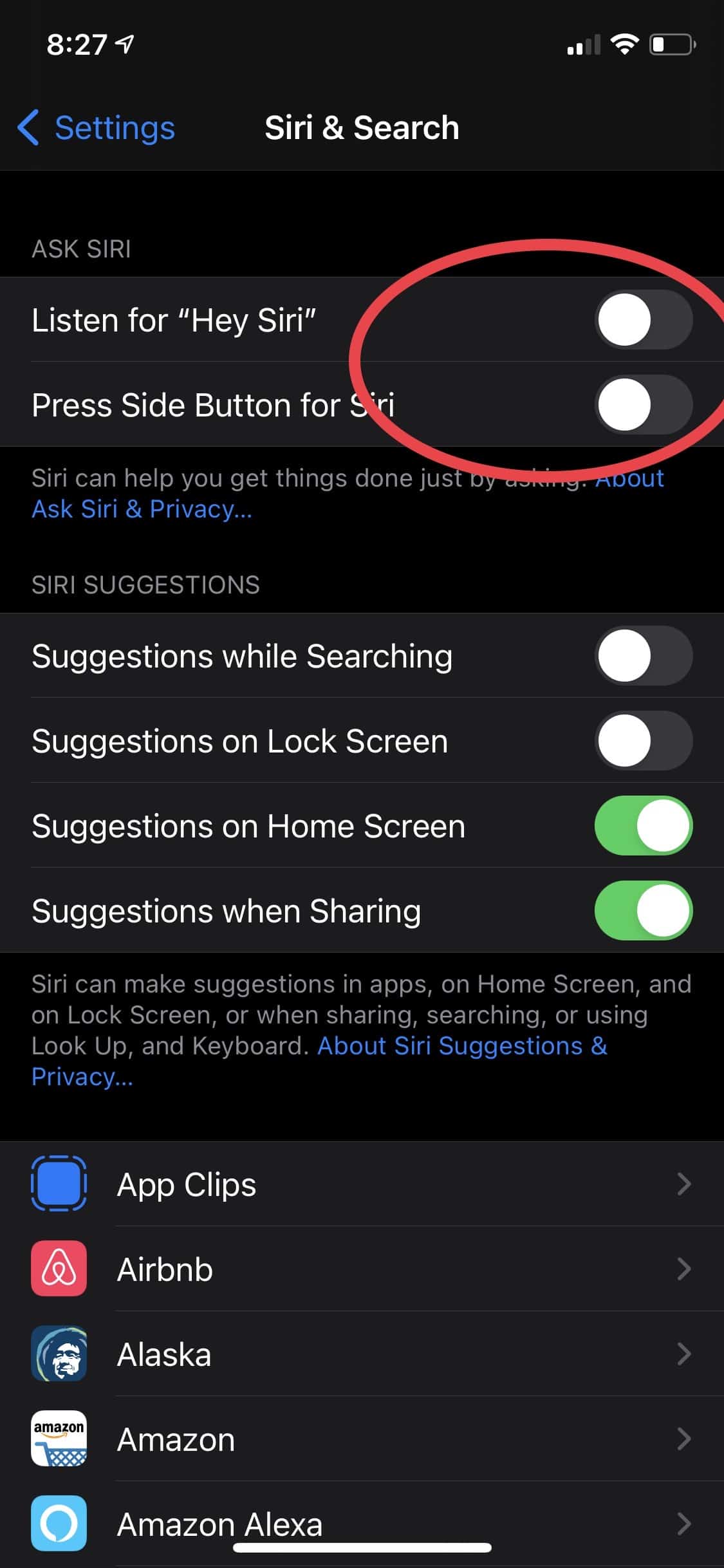Enable Suggestions while Searching
Image resolution: width=724 pixels, height=1568 pixels.
[642, 656]
